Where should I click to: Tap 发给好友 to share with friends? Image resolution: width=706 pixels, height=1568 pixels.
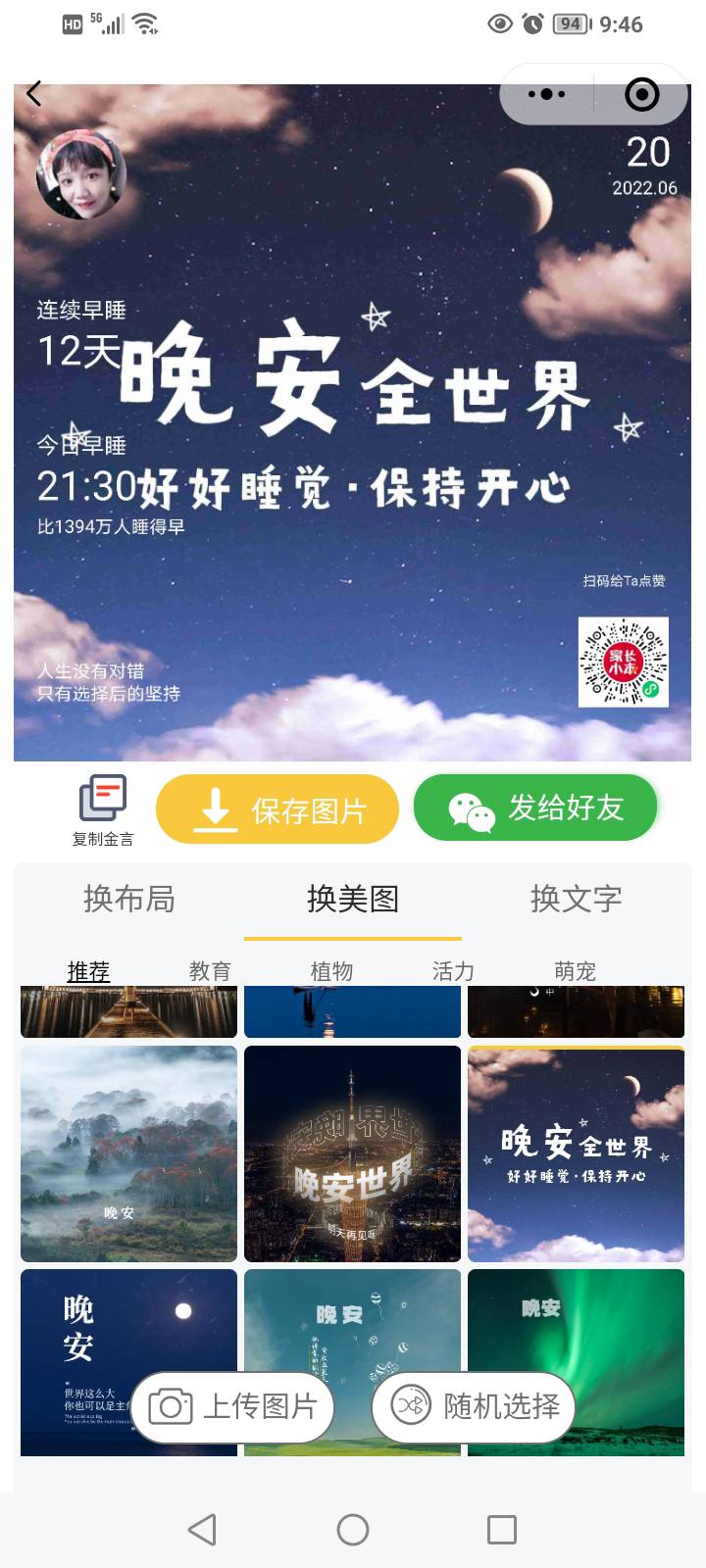pyautogui.click(x=535, y=808)
